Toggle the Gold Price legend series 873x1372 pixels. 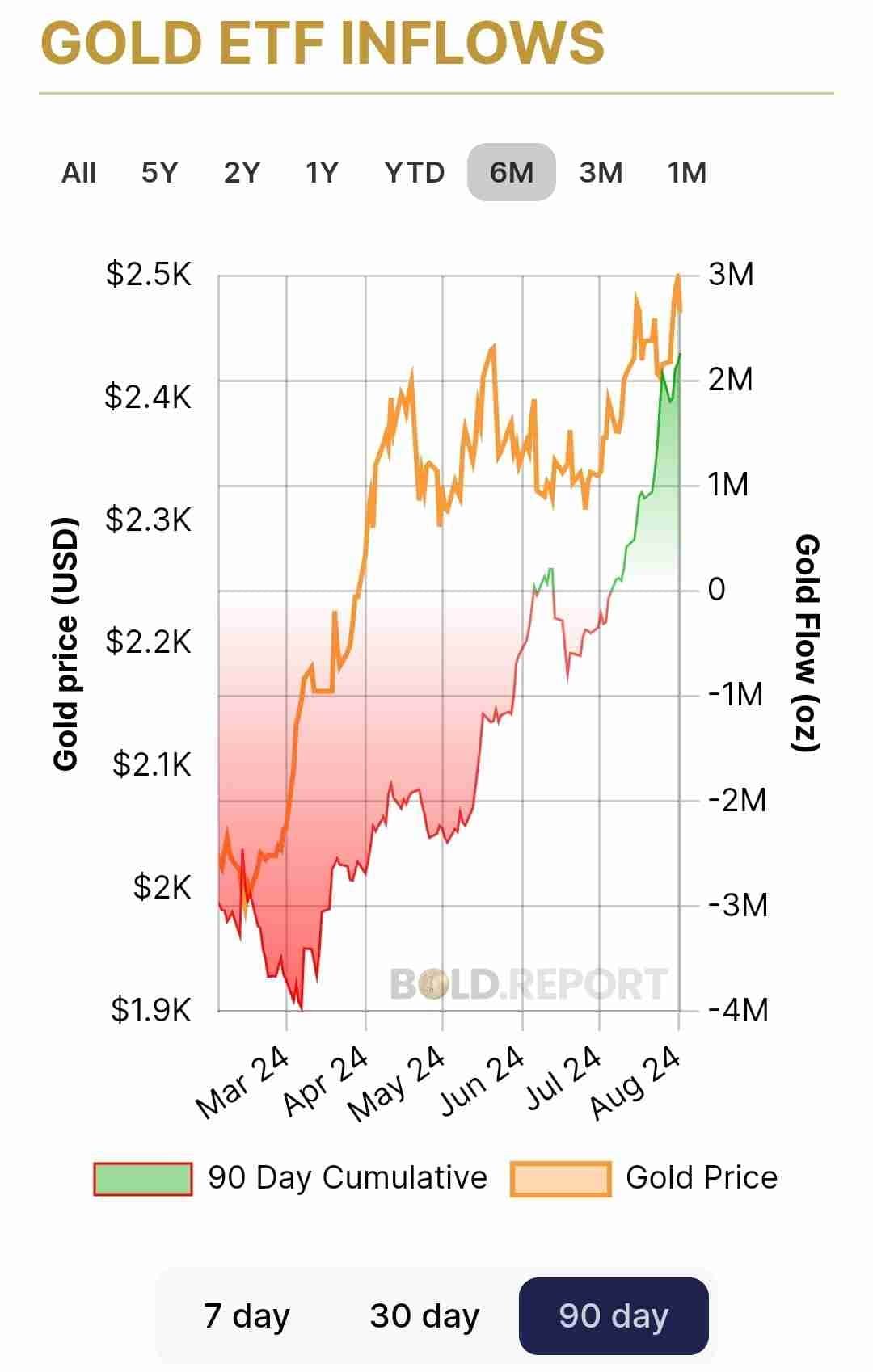click(x=643, y=1178)
